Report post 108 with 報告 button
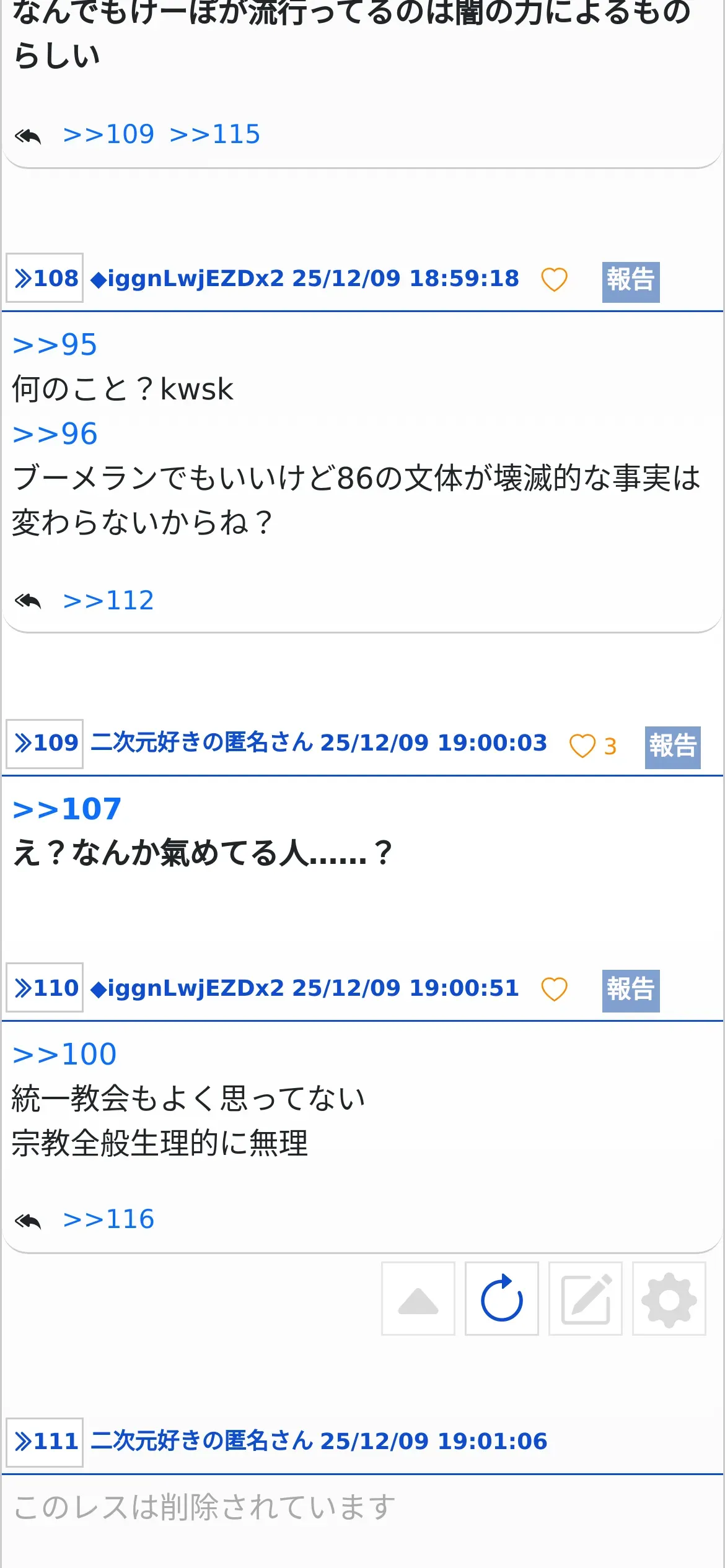 tap(631, 282)
